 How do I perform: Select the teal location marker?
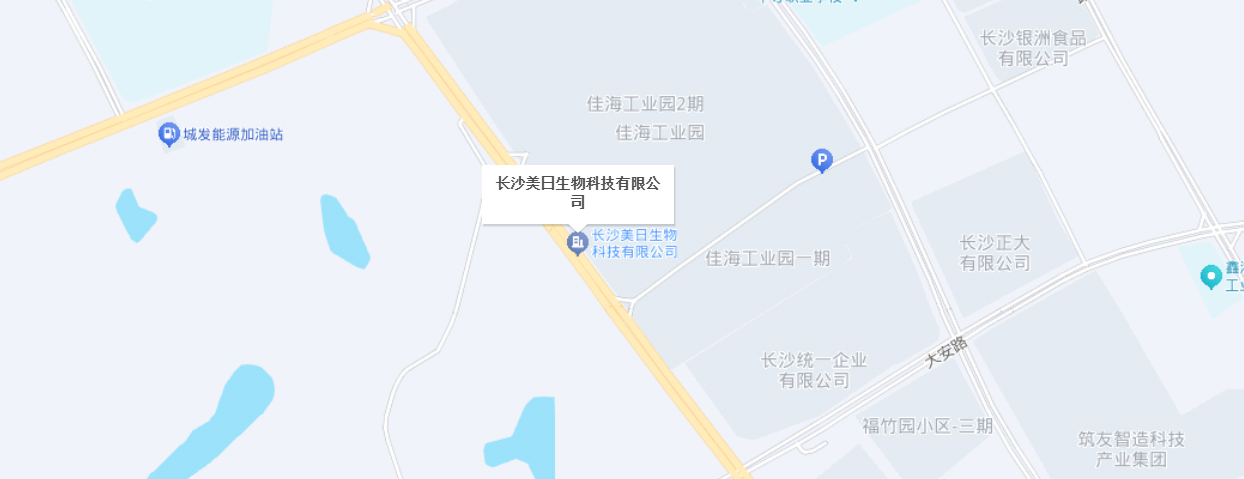[x=1211, y=275]
